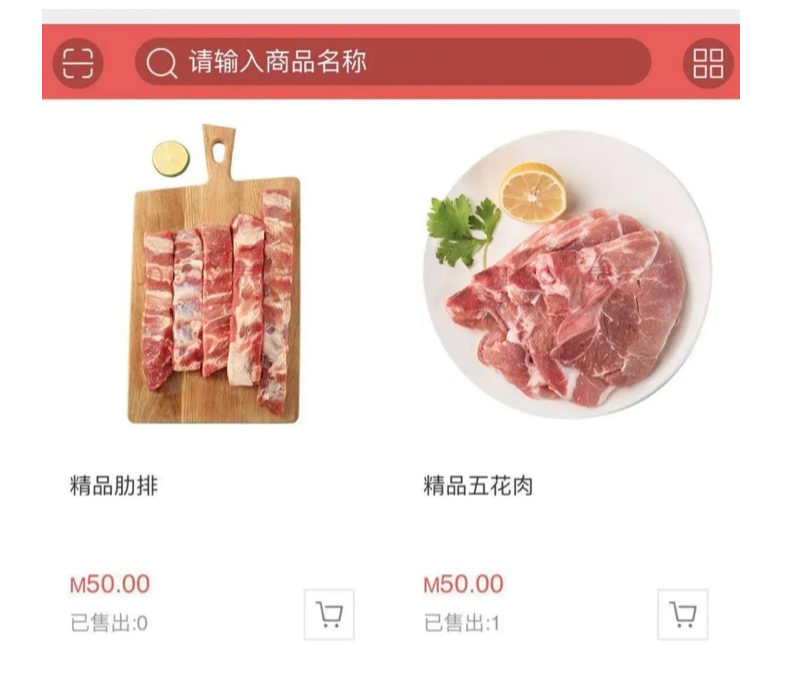This screenshot has width=791, height=675.
Task: Add 精品五花肉 to the cart
Action: click(683, 614)
